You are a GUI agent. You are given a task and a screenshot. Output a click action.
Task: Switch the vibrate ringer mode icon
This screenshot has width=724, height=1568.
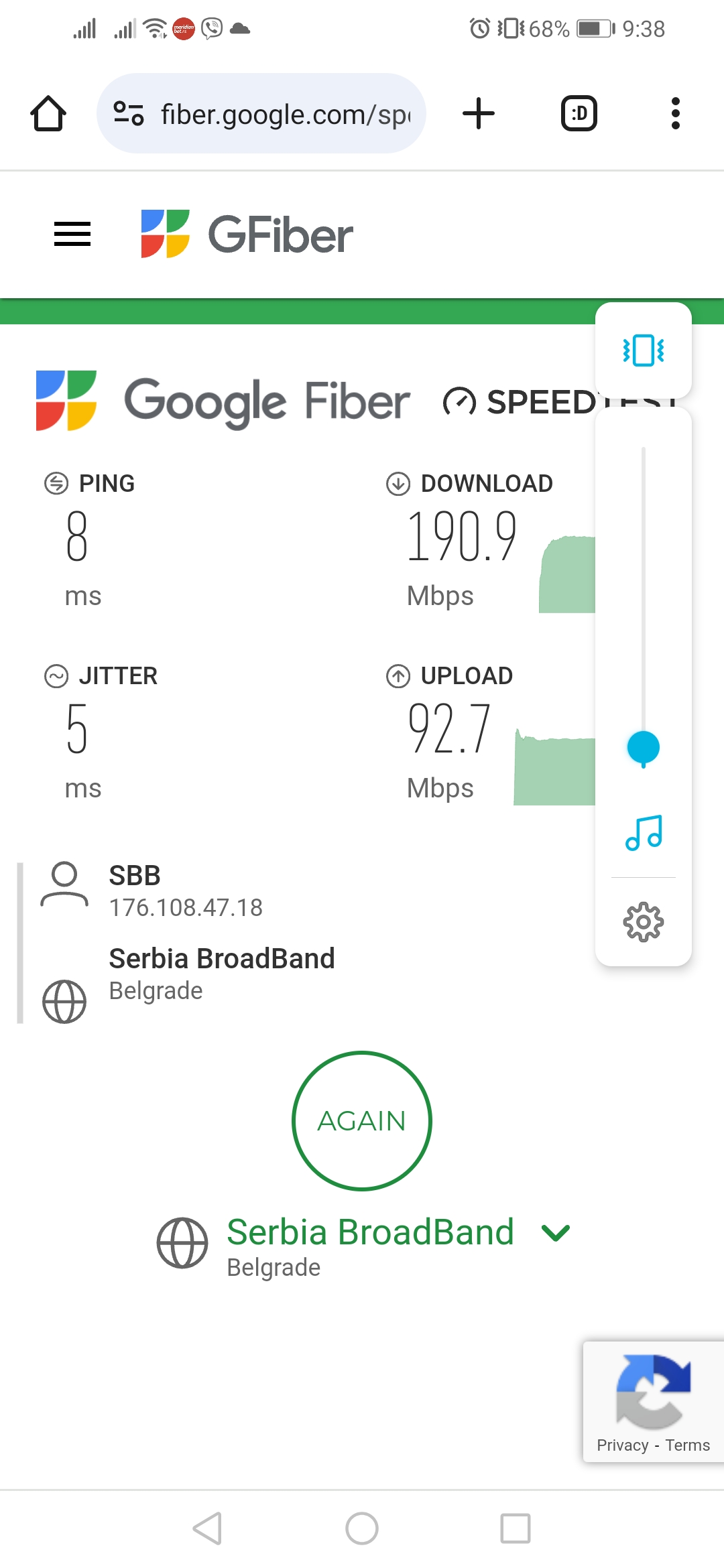point(644,350)
